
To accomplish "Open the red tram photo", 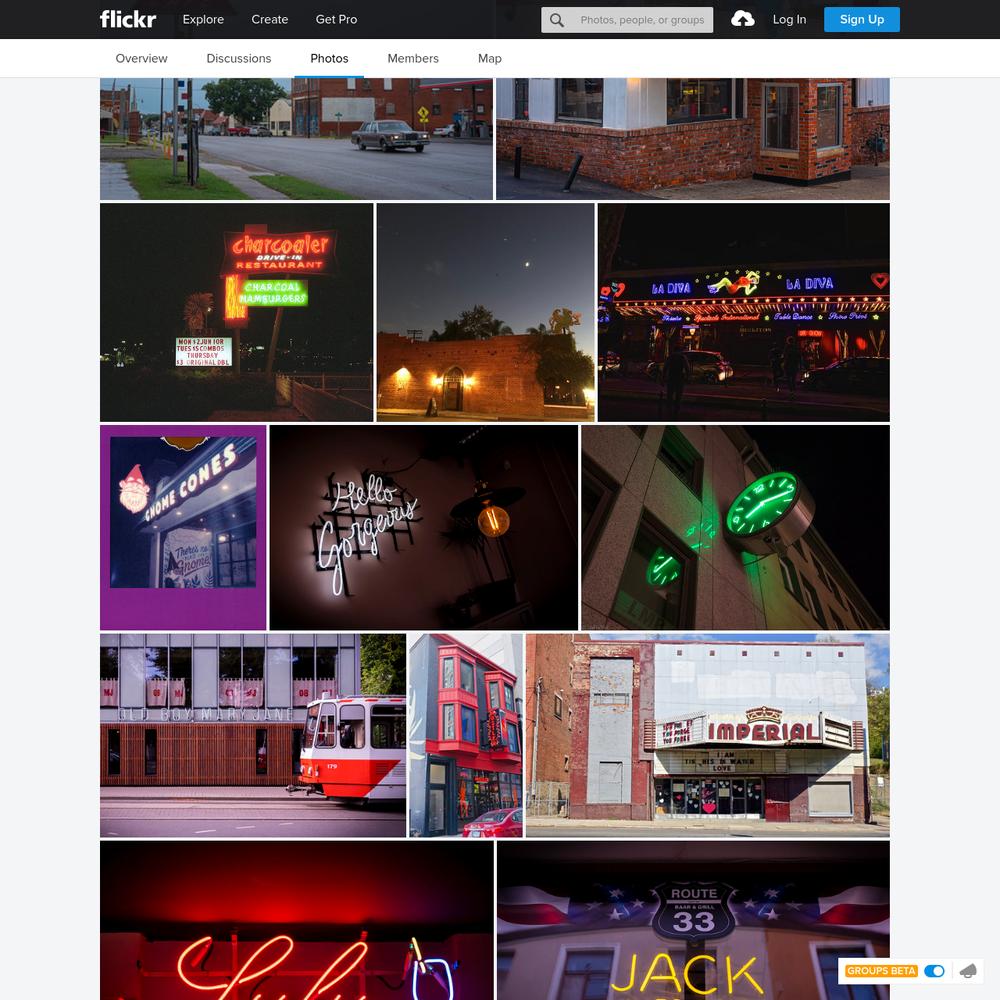I will pos(252,735).
